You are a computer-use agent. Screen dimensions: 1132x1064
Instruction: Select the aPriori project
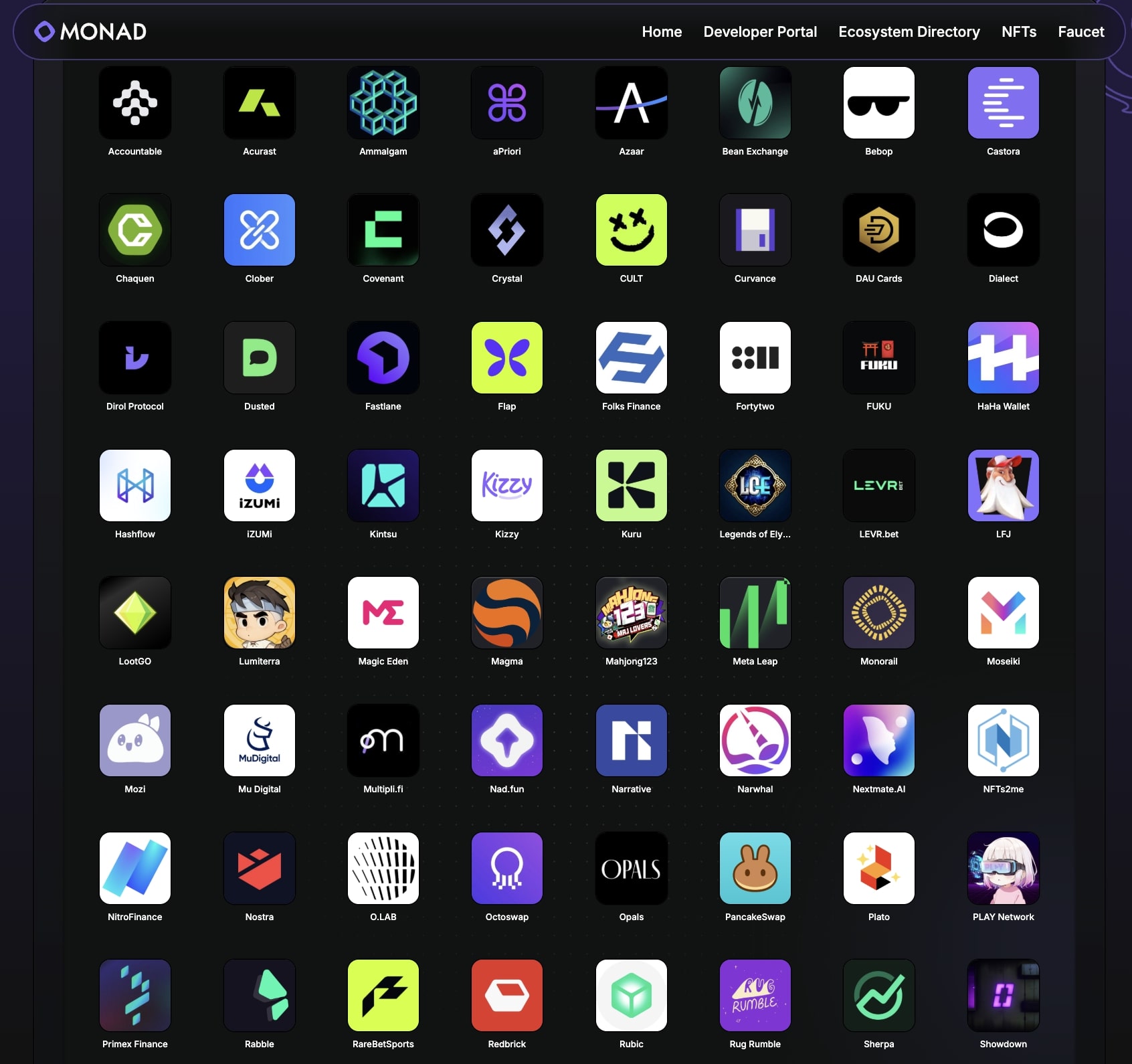click(x=506, y=103)
